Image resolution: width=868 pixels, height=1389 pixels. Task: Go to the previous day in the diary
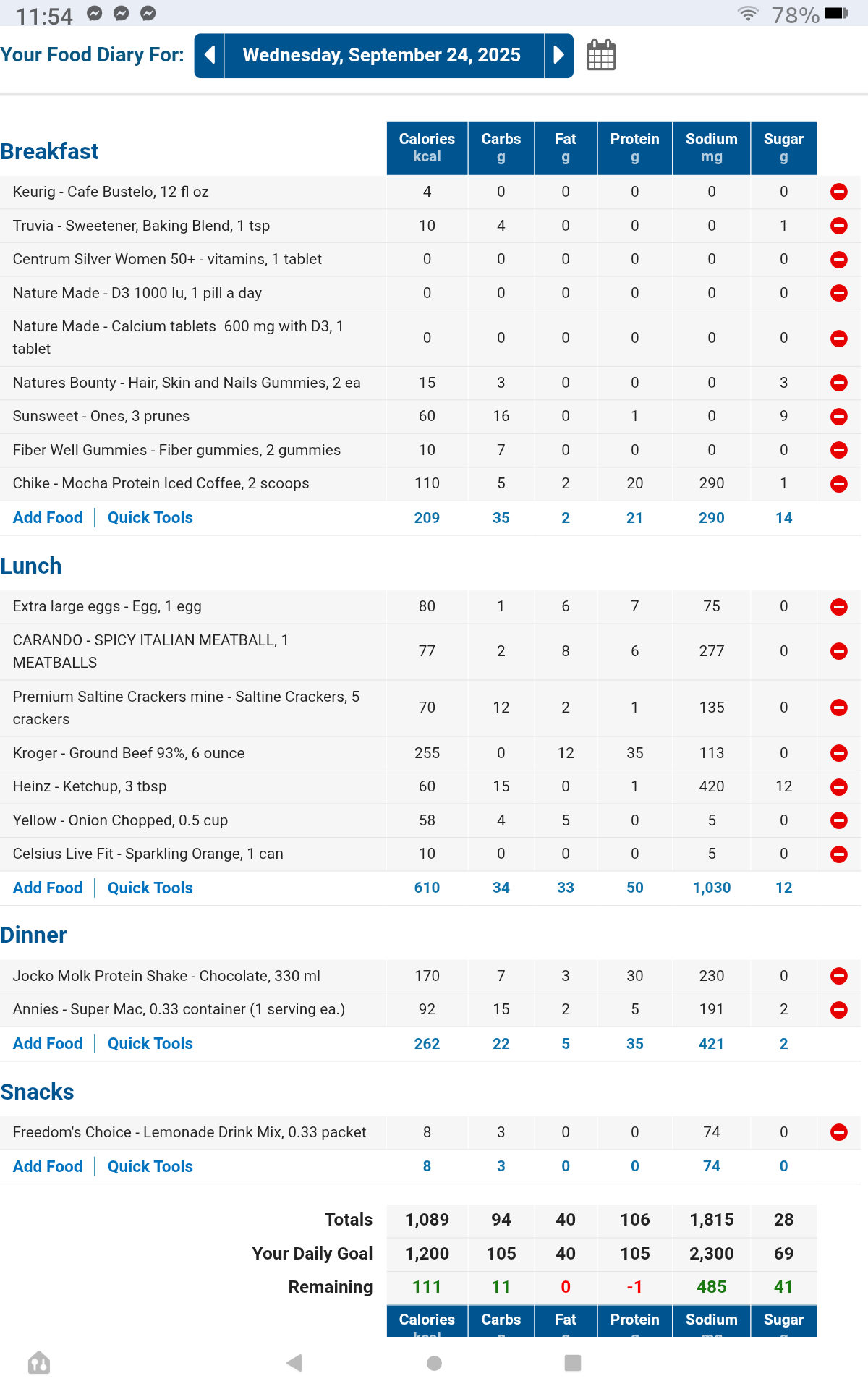pos(210,56)
